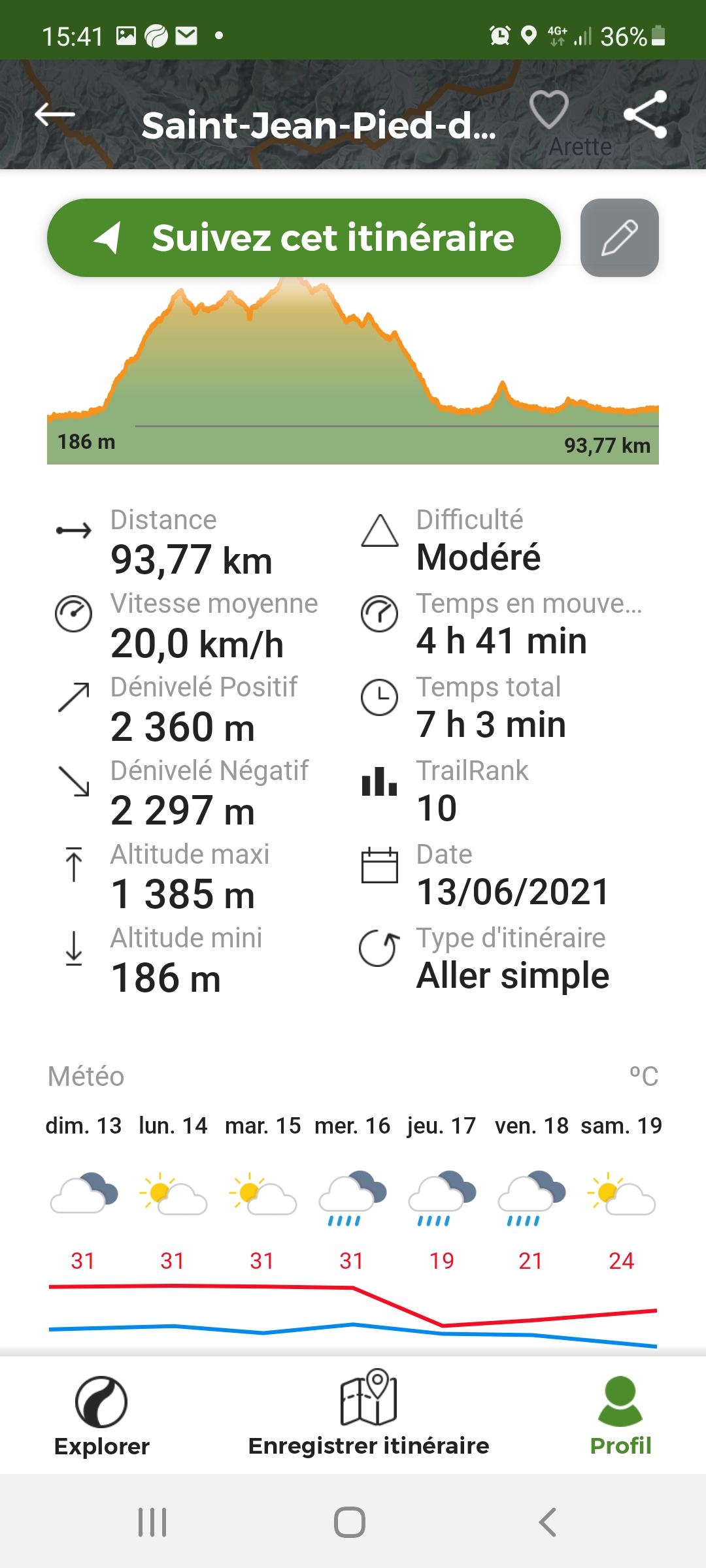Add this trail to favorites with the heart
This screenshot has height=1568, width=706.
pos(548,109)
